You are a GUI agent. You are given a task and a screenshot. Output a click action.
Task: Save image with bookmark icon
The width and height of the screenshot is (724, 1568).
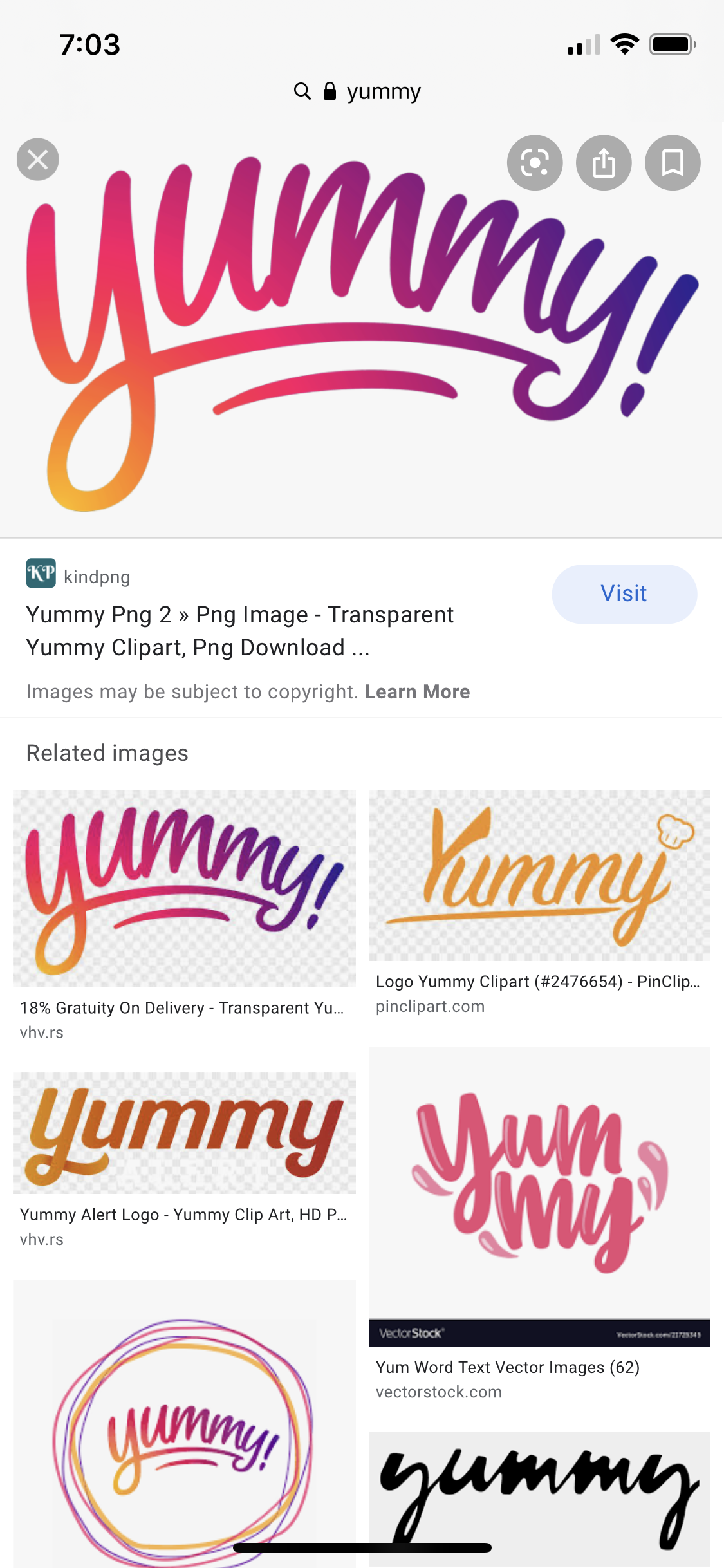(673, 163)
